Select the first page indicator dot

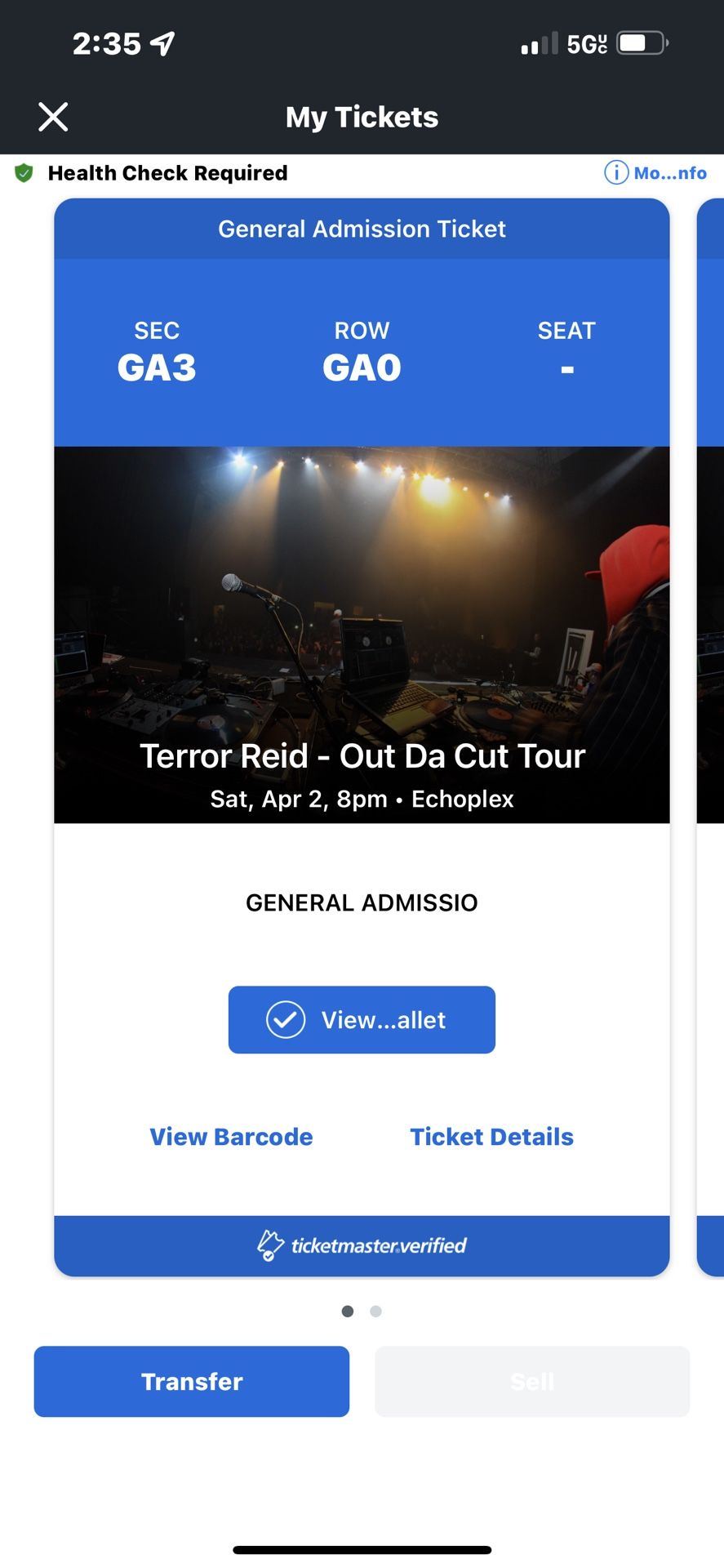[x=347, y=1311]
